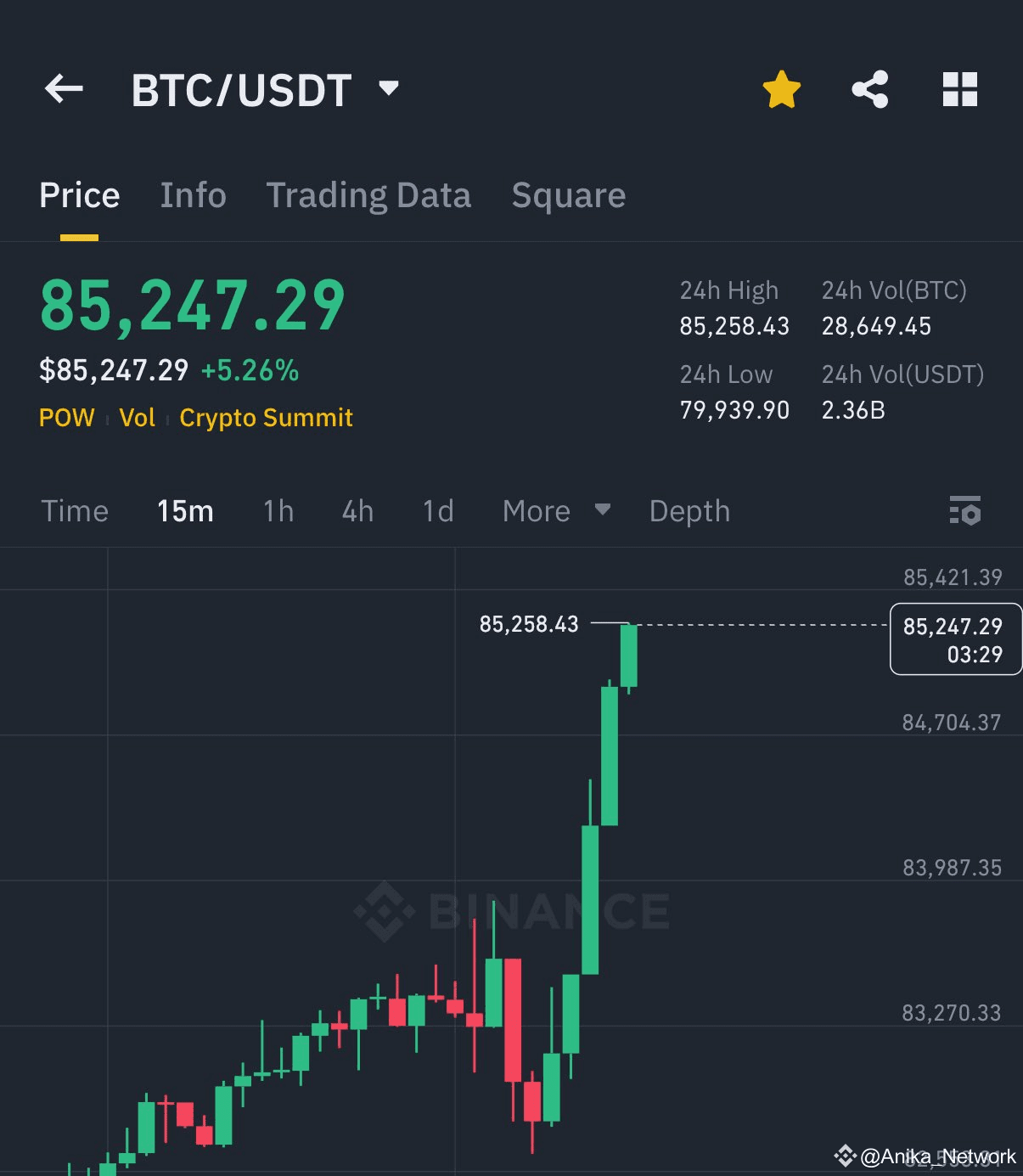Tap the POW tag link

[66, 417]
